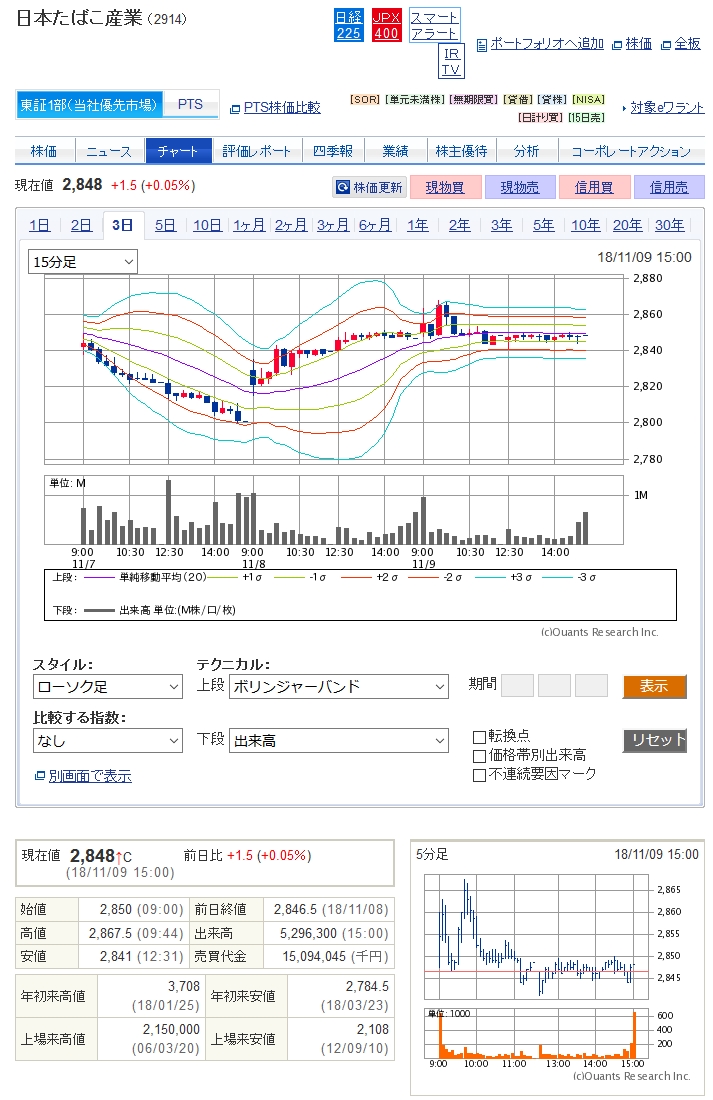This screenshot has width=713, height=1100.
Task: Open the ボリンジャーバンド technical dropdown
Action: click(x=338, y=687)
